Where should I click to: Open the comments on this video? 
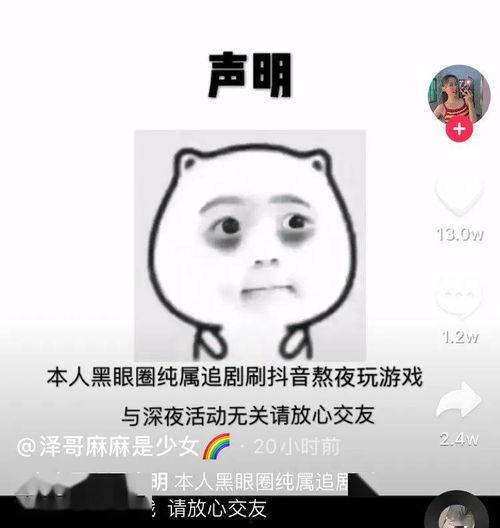pyautogui.click(x=460, y=298)
